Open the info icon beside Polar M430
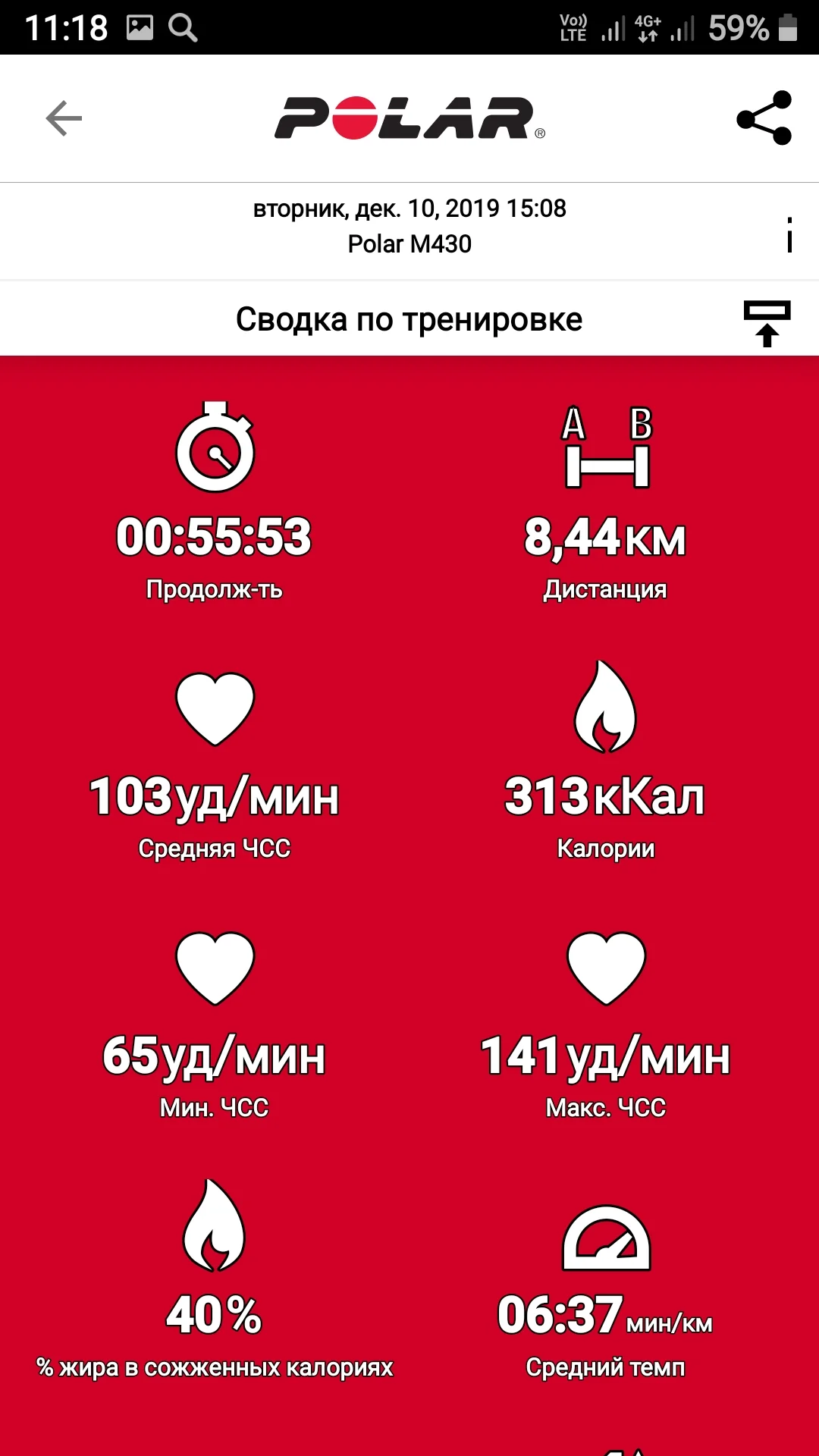Viewport: 819px width, 1456px height. pos(789,234)
